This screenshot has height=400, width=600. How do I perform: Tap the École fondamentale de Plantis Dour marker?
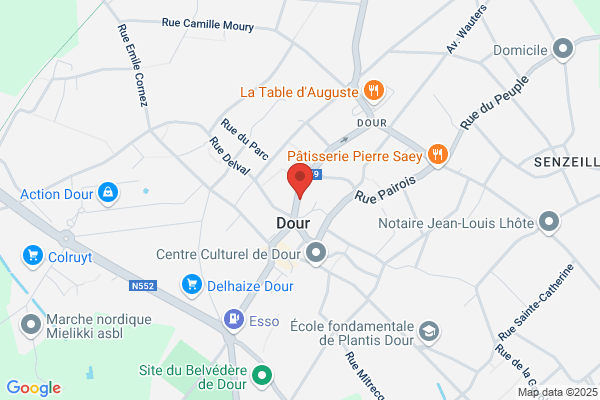429,332
